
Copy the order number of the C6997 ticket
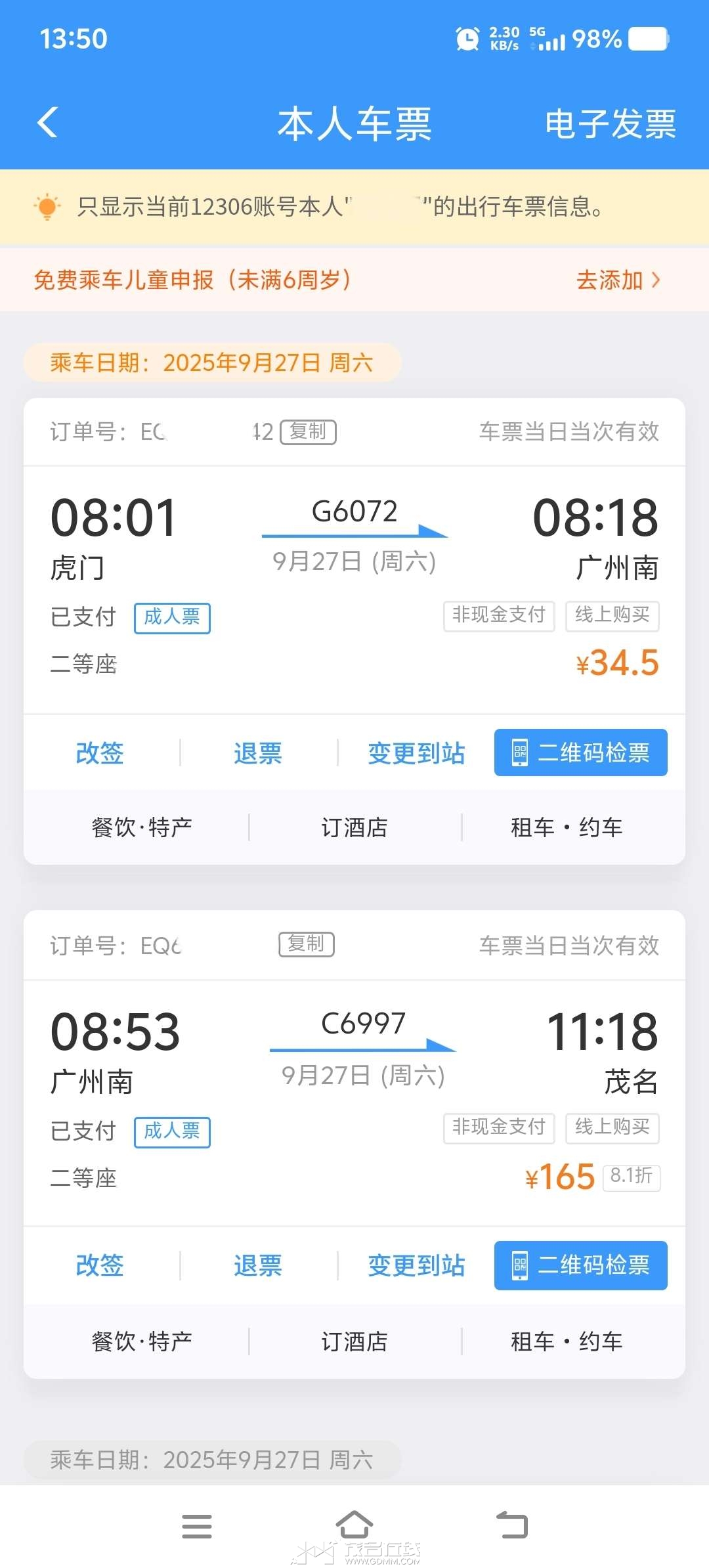(x=307, y=945)
